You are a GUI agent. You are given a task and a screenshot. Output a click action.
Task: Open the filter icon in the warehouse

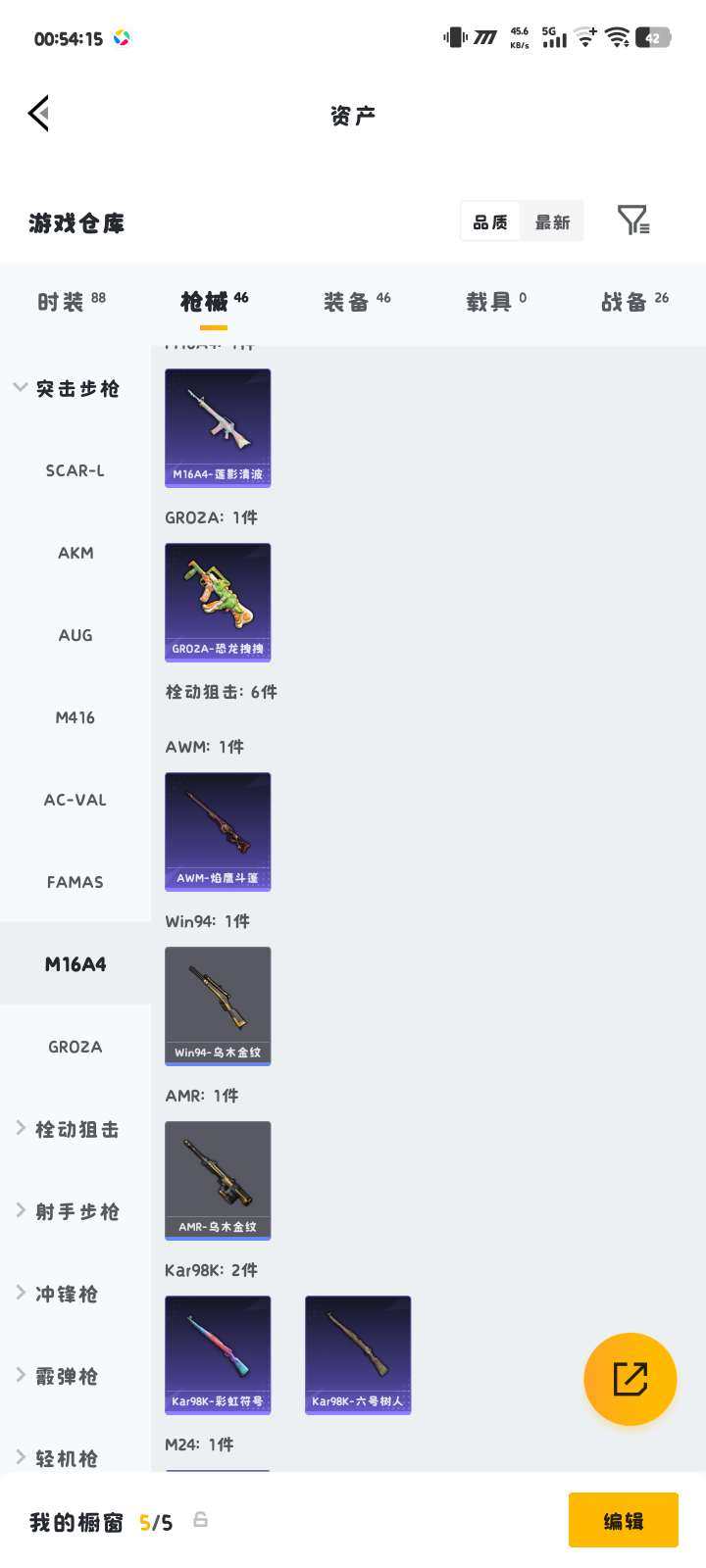coord(633,220)
